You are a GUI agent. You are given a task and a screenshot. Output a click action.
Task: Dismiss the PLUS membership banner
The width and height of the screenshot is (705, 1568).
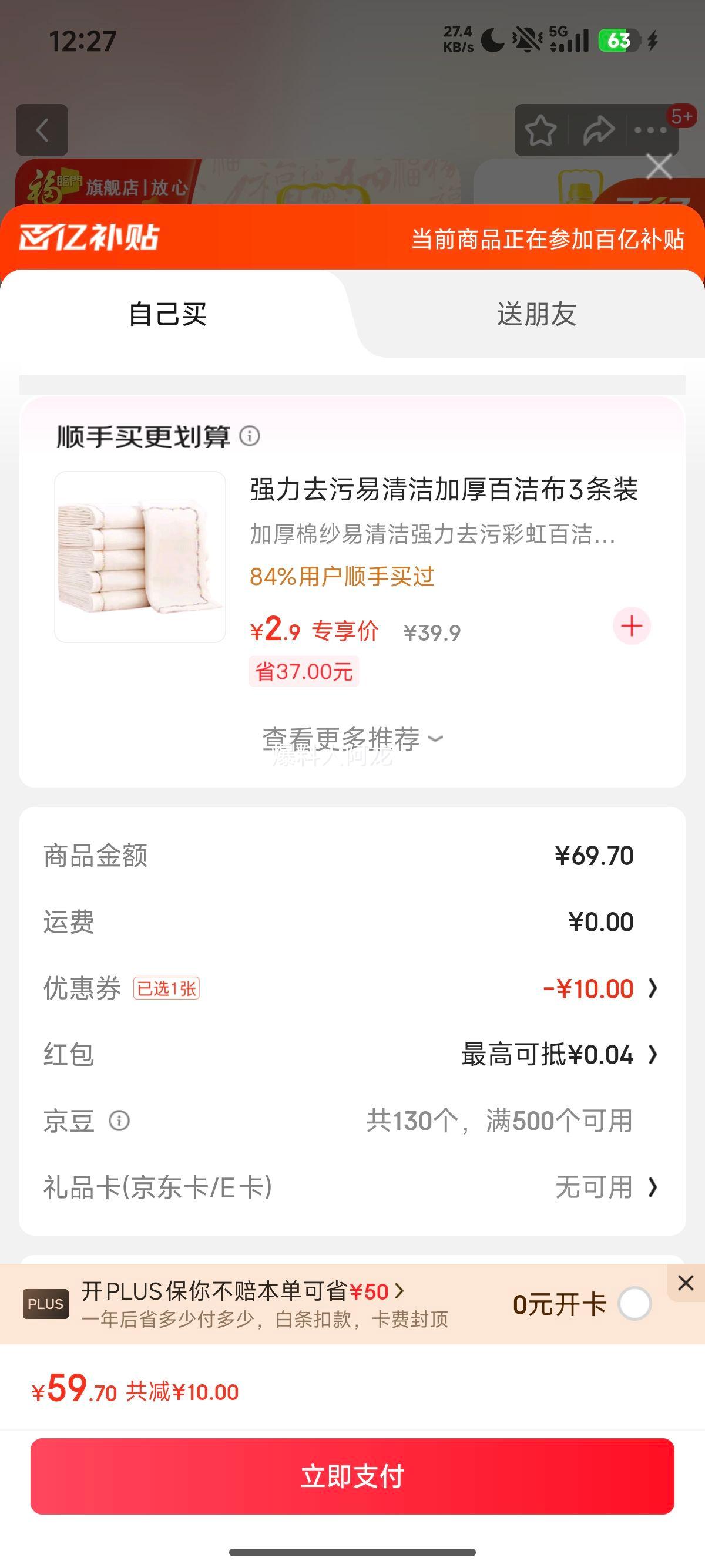pyautogui.click(x=686, y=1283)
